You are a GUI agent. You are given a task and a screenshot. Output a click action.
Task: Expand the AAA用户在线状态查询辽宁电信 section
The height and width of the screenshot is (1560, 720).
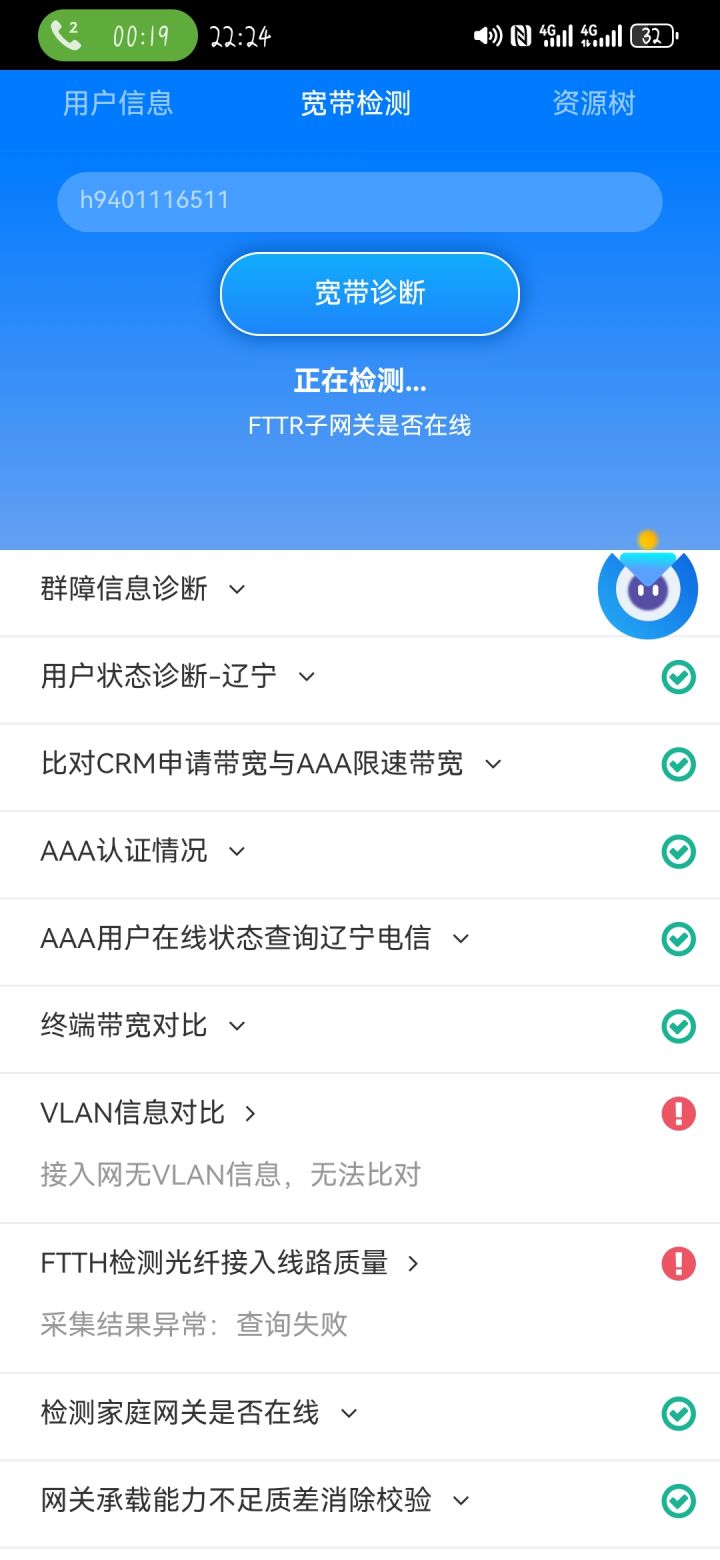(x=459, y=939)
